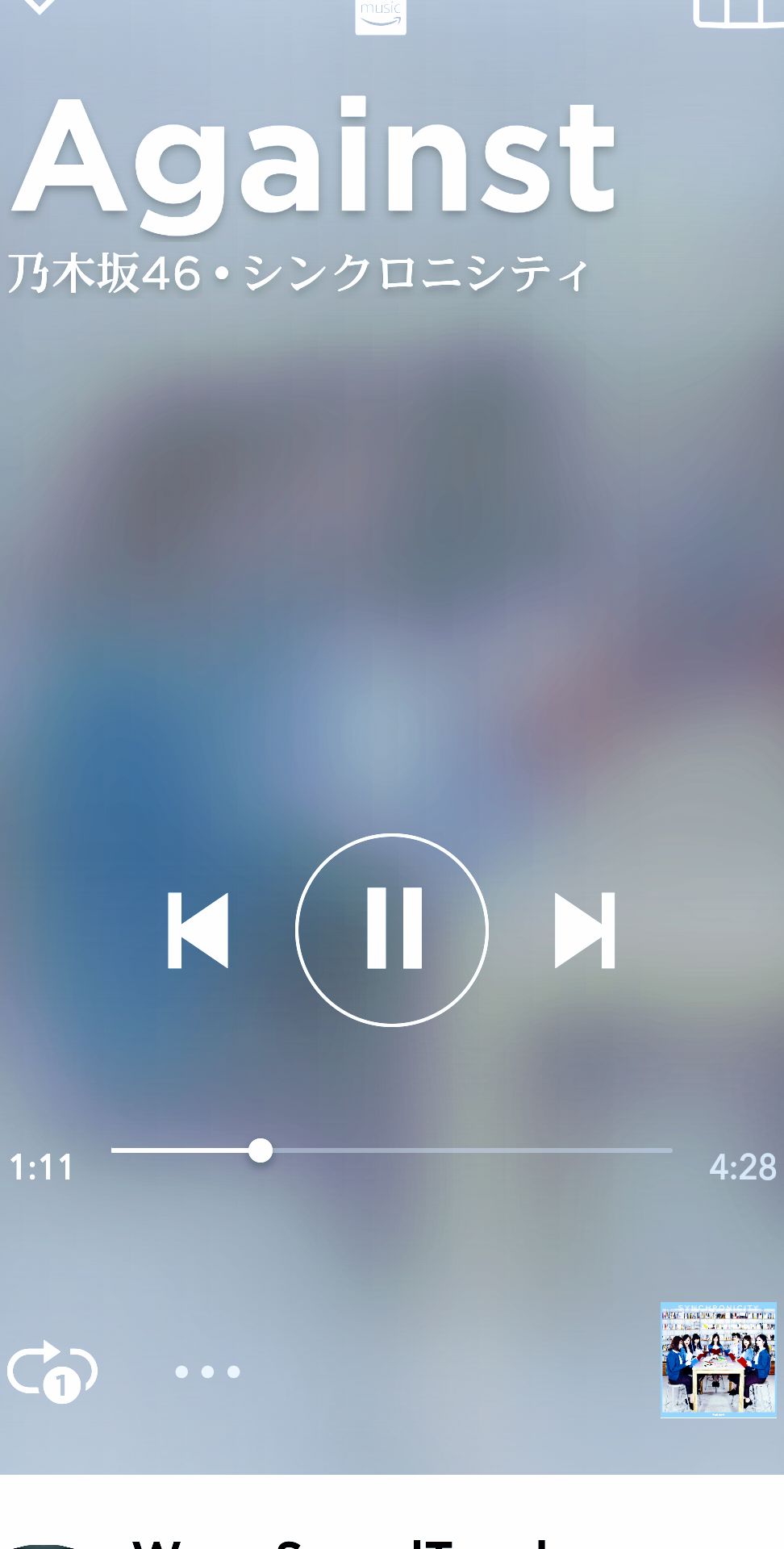
Task: Collapse the player with the down chevron
Action: tap(38, 6)
